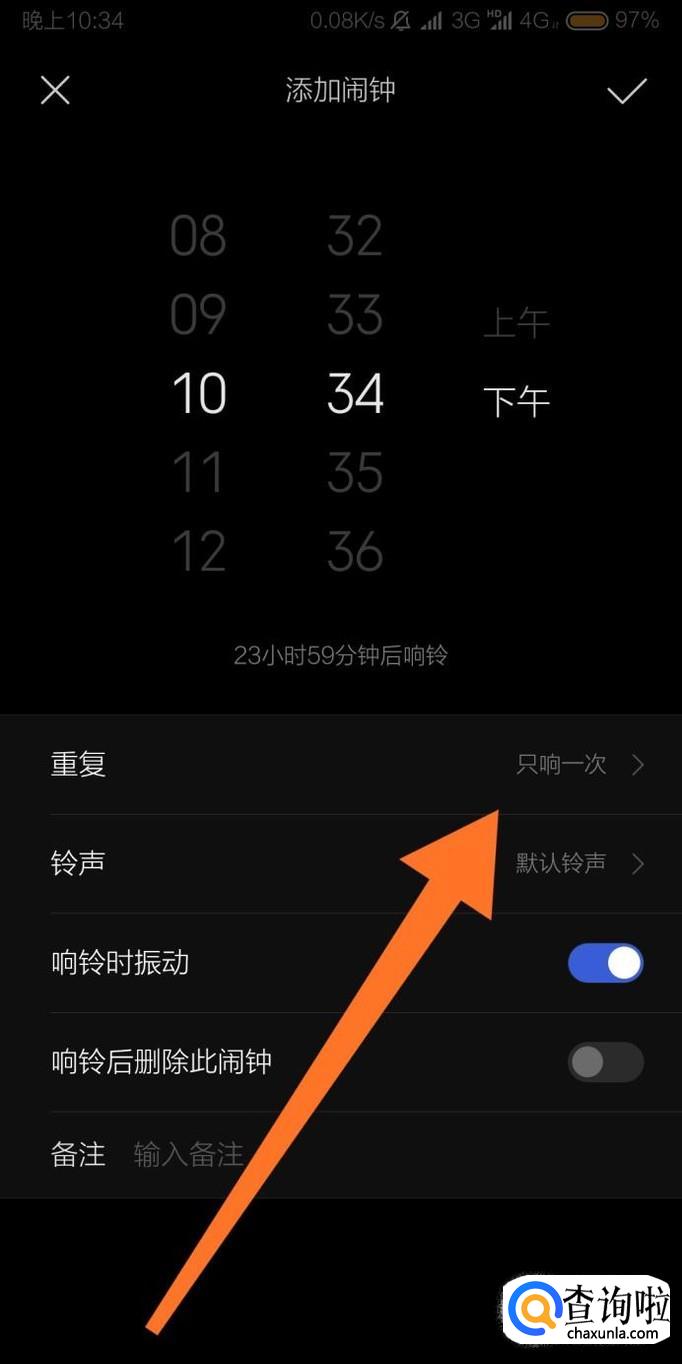
Task: Select hour 09 in the picker
Action: (x=198, y=315)
